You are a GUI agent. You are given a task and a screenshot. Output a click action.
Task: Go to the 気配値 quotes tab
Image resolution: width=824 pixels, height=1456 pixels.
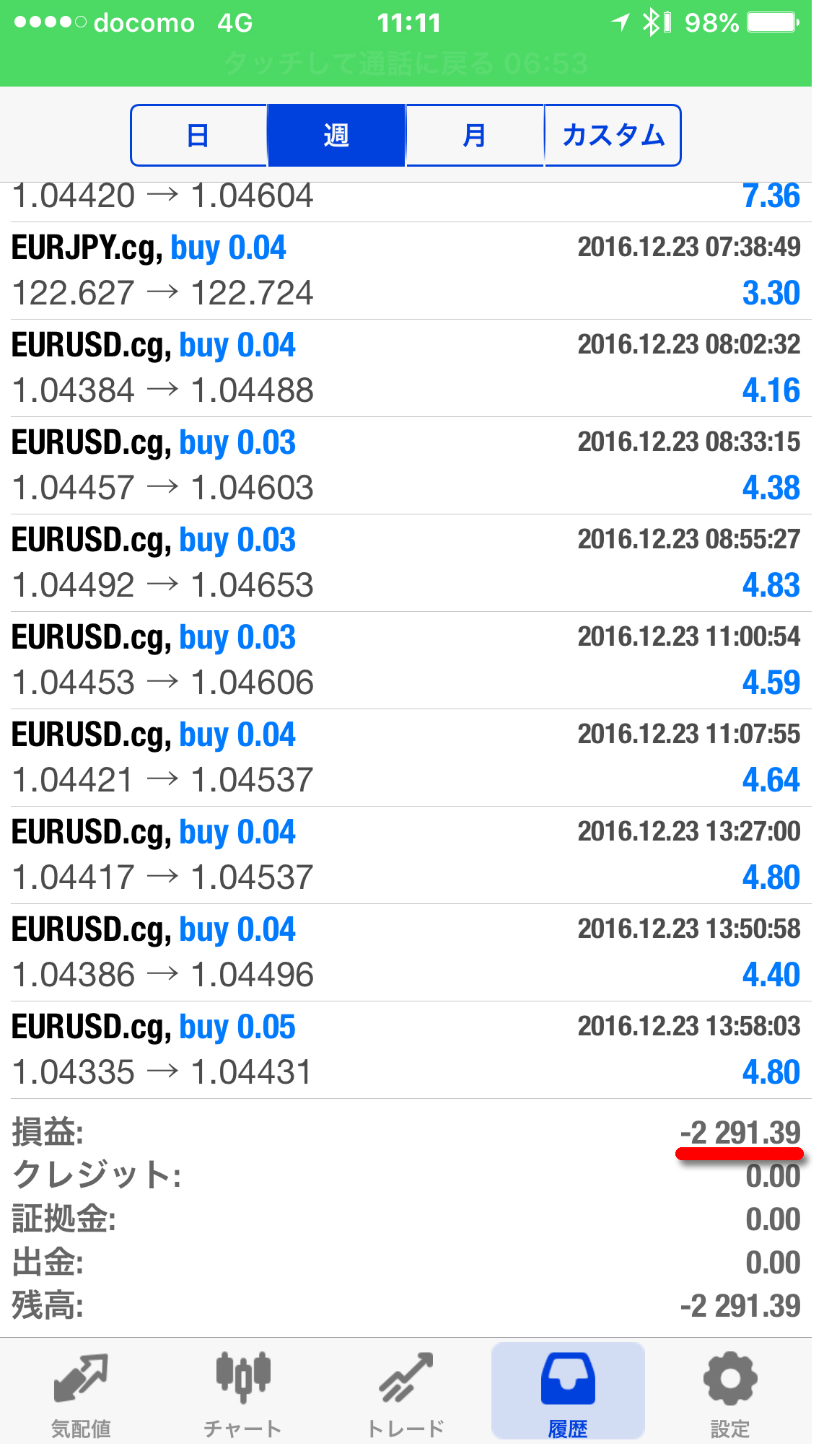pos(81,1393)
